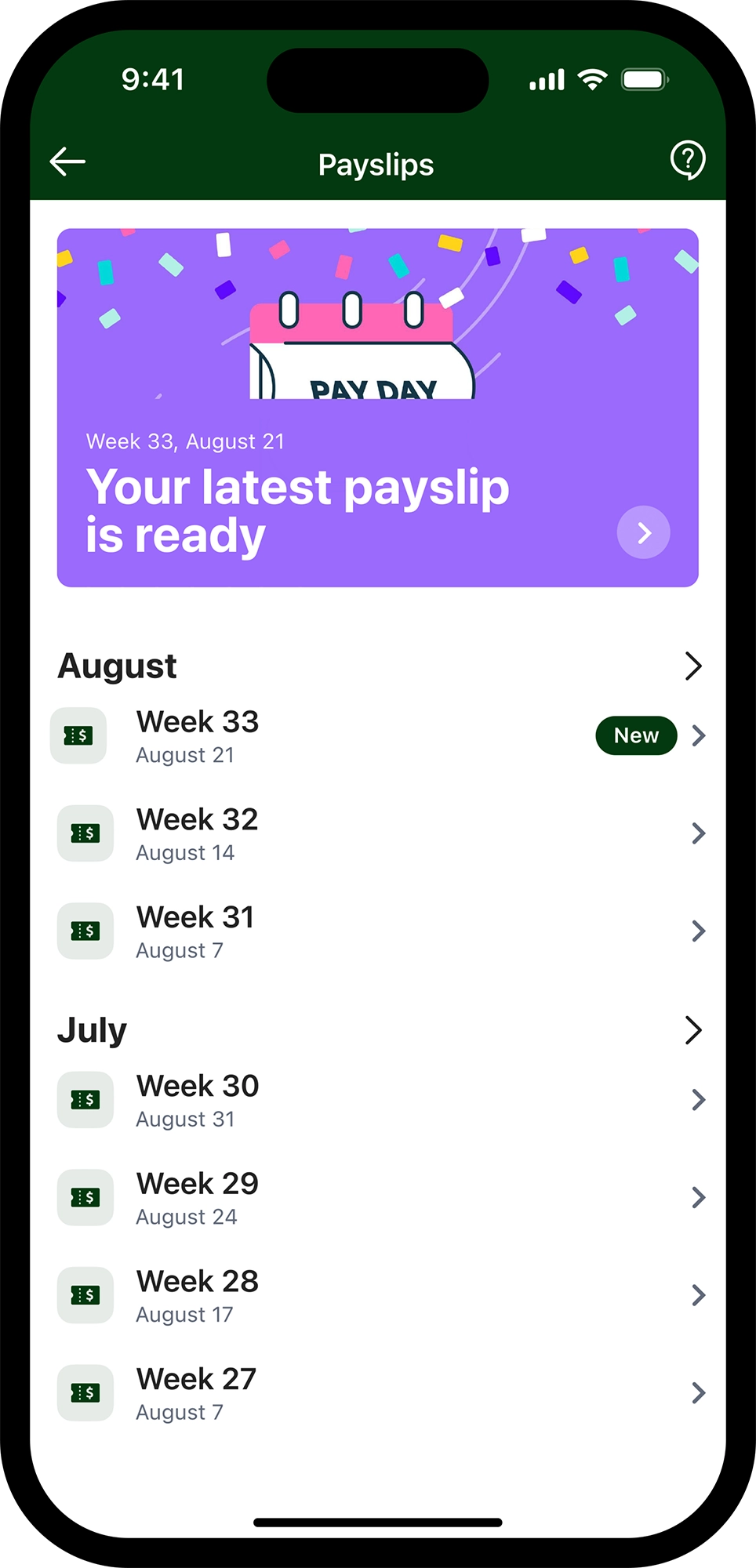This screenshot has height=1568, width=756.
Task: Select the Week 29 payslip
Action: coord(378,1198)
